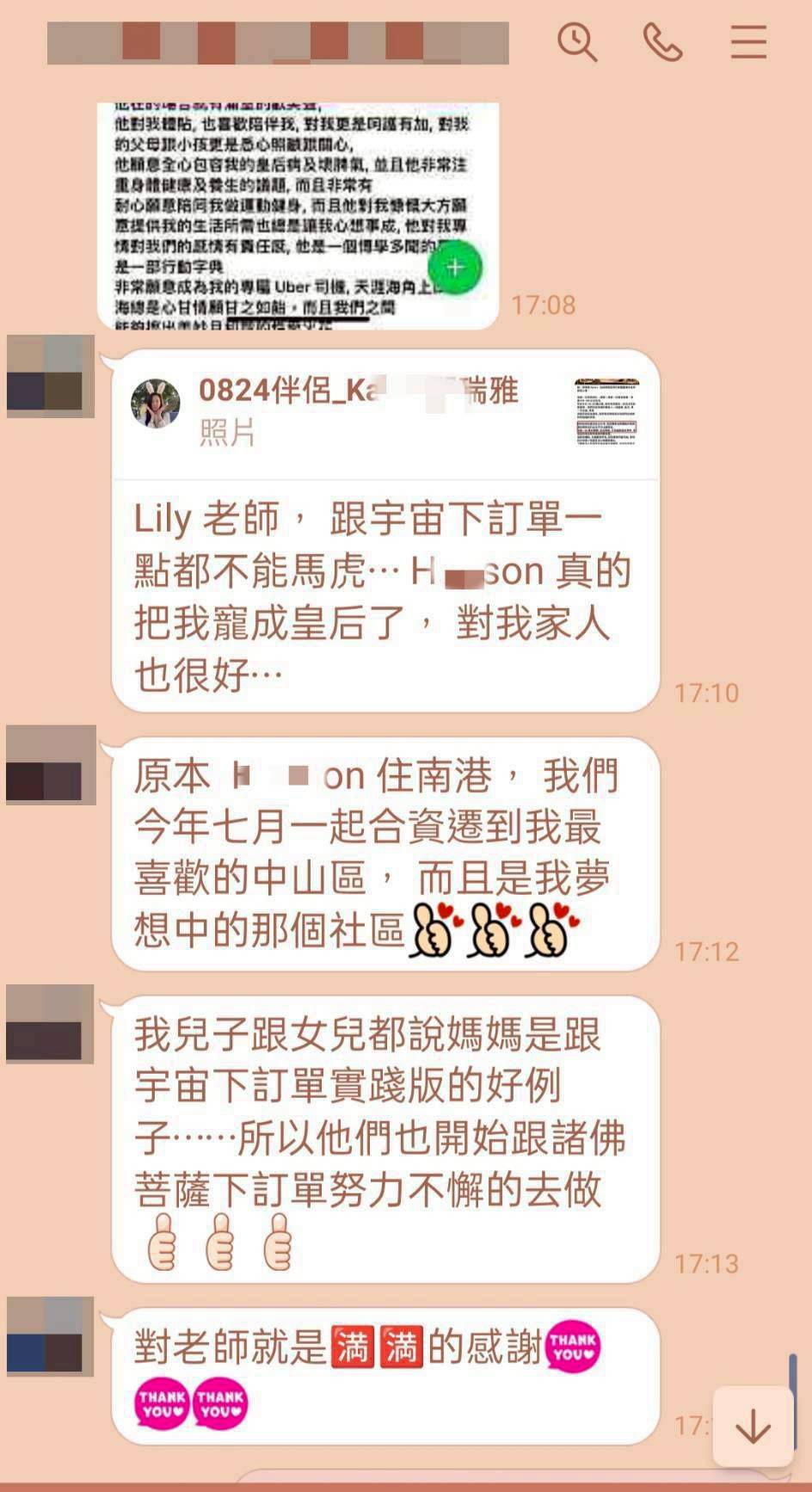812x1492 pixels.
Task: Open the quoted 0824伴侶 photo reply
Action: tap(386, 413)
